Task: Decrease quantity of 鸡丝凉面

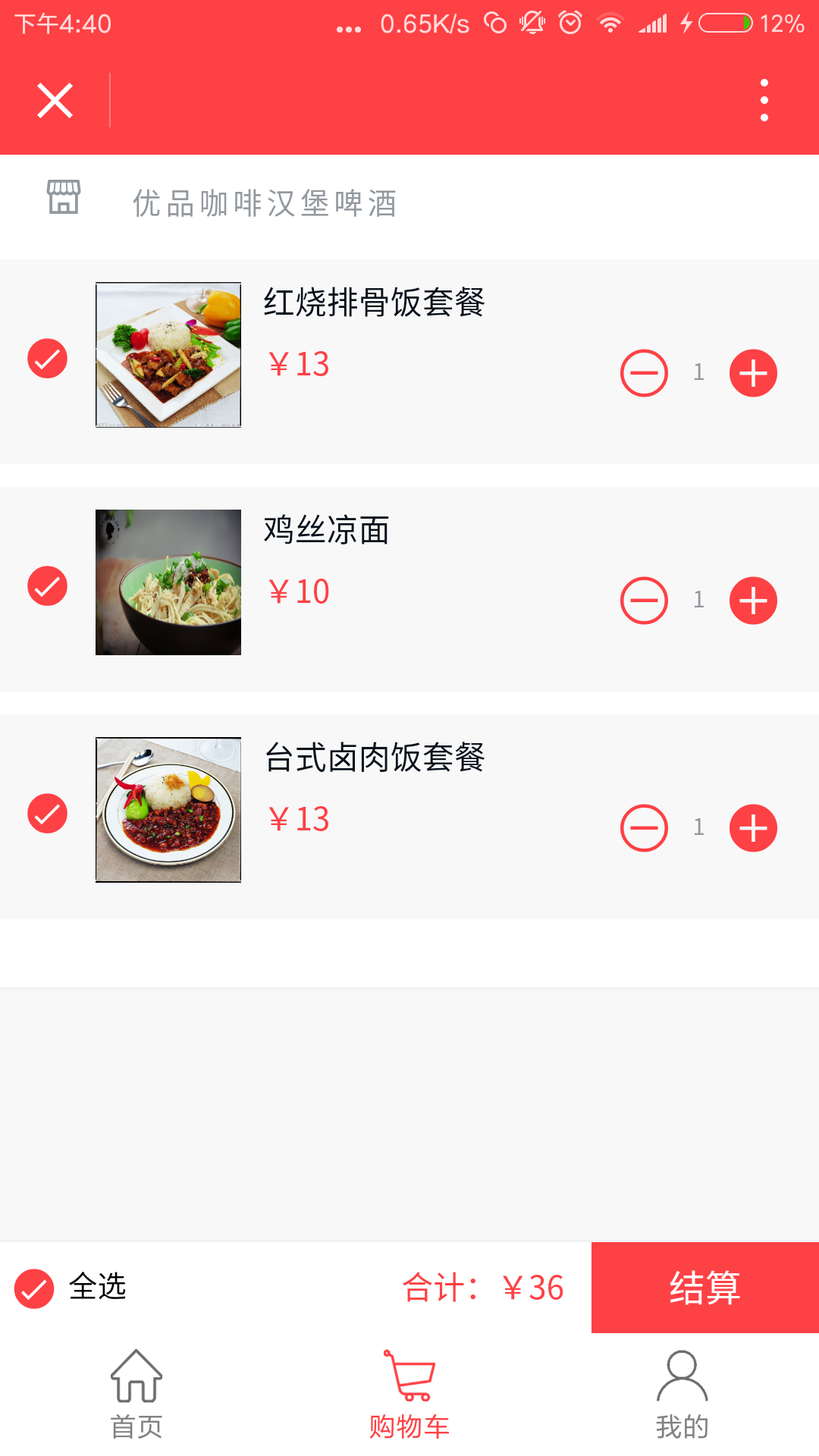Action: click(644, 601)
